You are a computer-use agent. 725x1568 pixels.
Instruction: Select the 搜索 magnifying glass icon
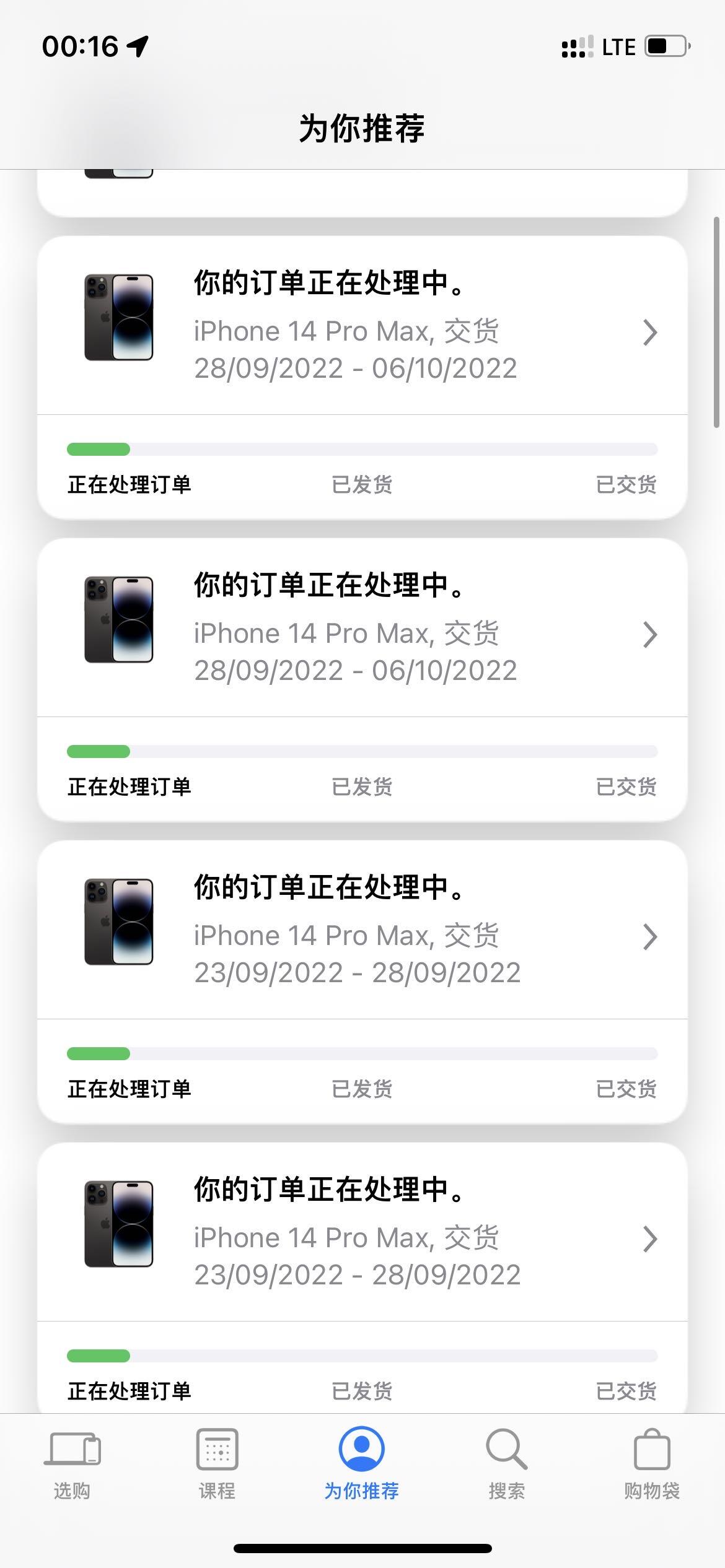507,1449
